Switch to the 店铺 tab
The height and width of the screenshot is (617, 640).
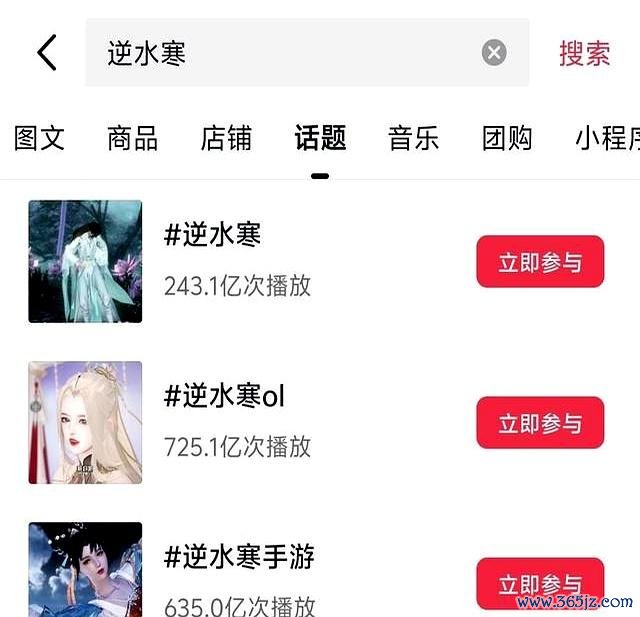(x=226, y=139)
